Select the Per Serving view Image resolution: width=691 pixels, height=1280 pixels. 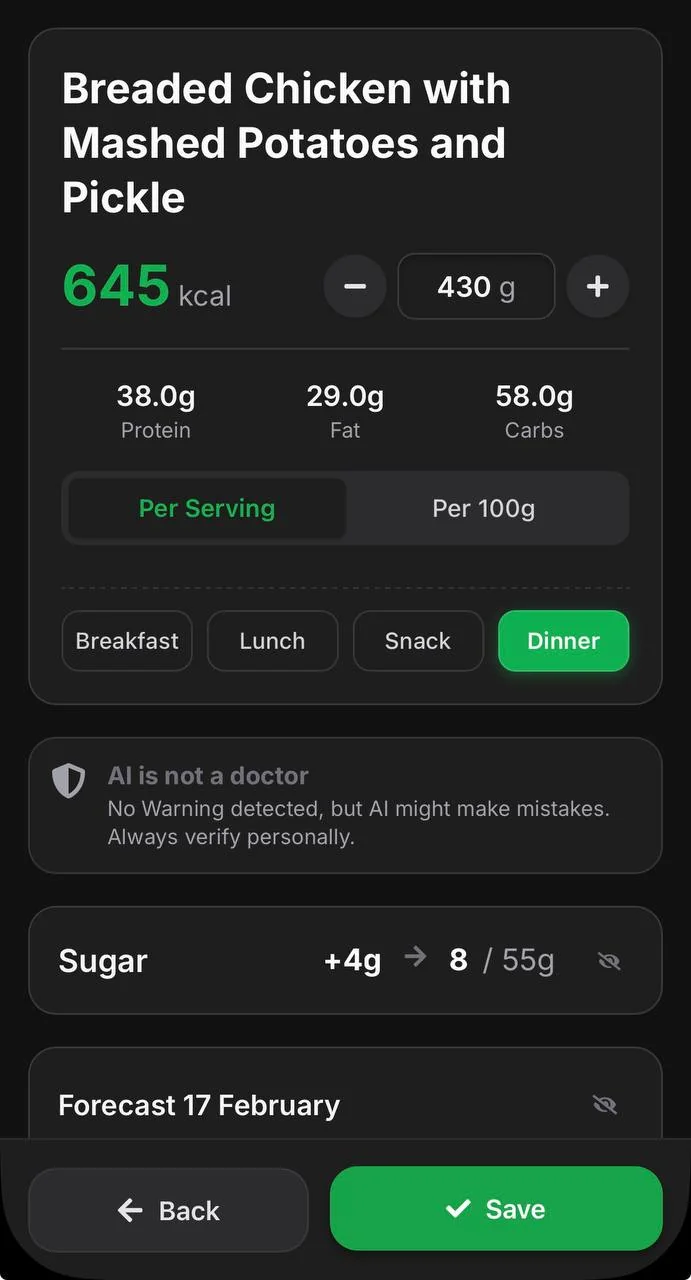tap(207, 508)
